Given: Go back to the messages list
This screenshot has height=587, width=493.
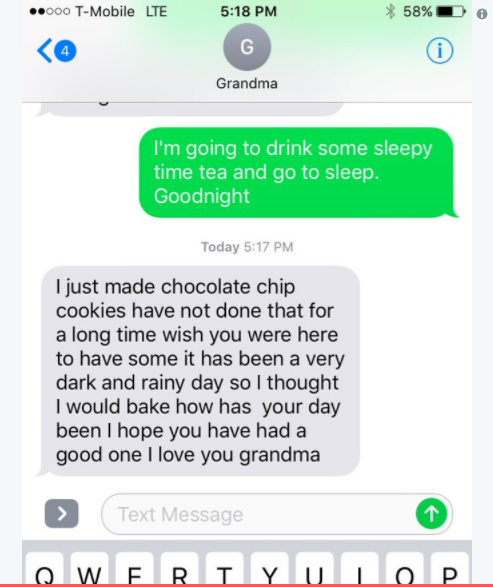Looking at the screenshot, I should pyautogui.click(x=56, y=51).
